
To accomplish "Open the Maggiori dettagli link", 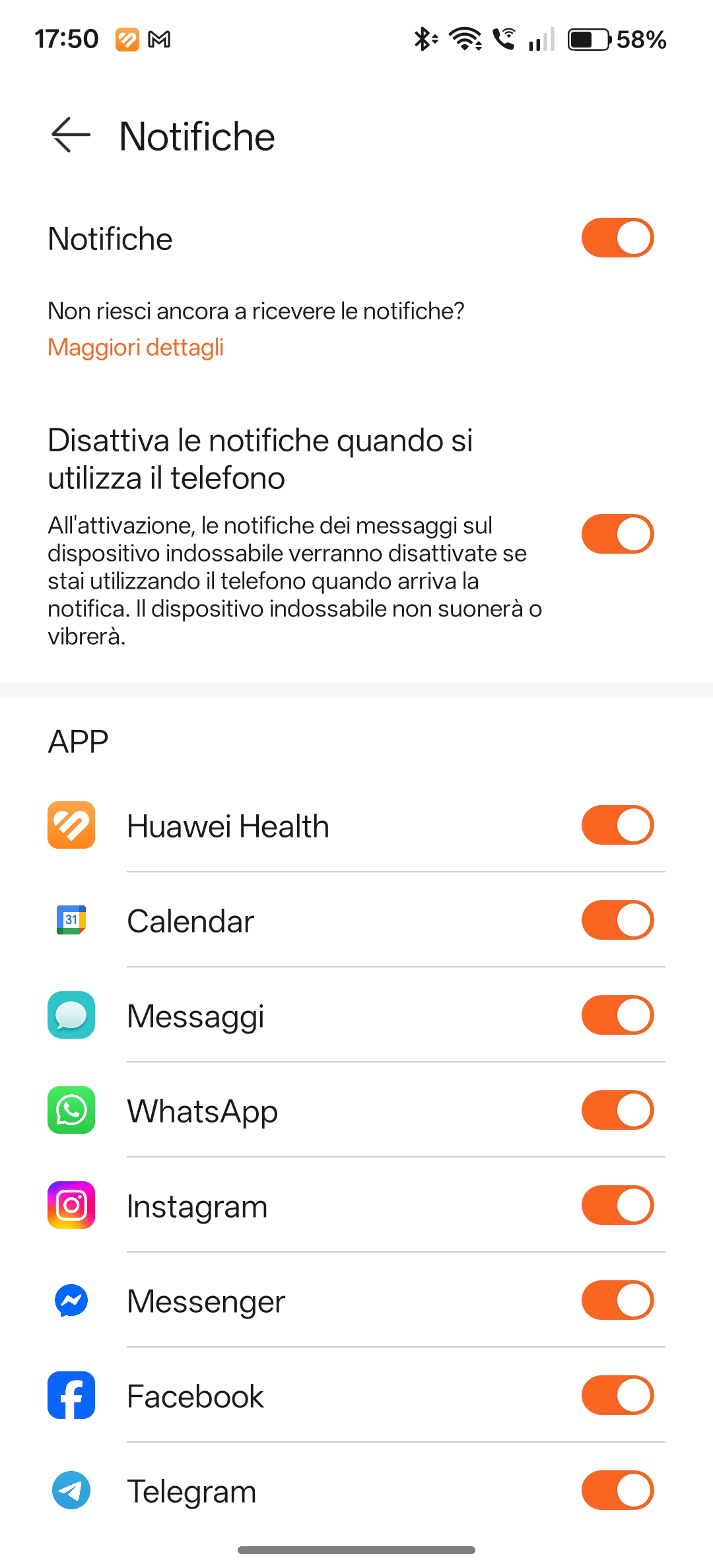I will [135, 347].
